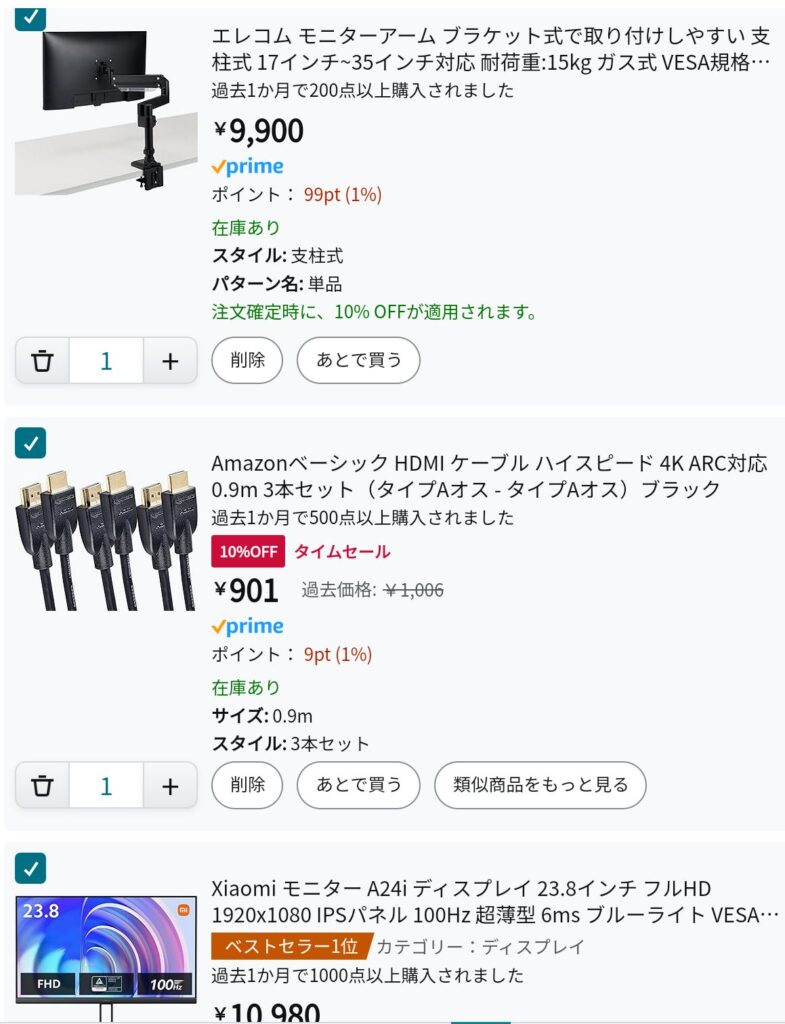Uncheck the Elecom monitor arm item
This screenshot has height=1024, width=785.
click(x=31, y=15)
